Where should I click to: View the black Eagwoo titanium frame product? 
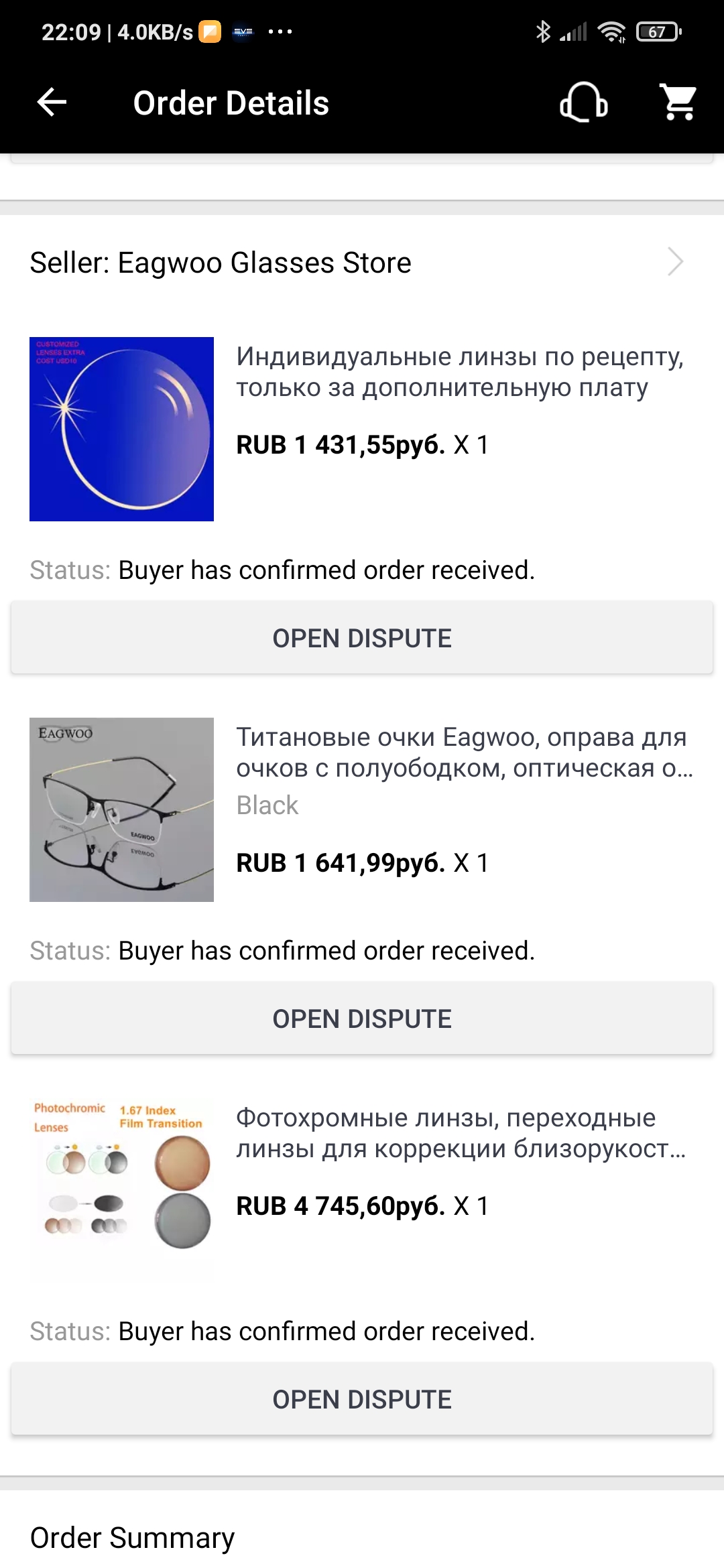tap(122, 809)
